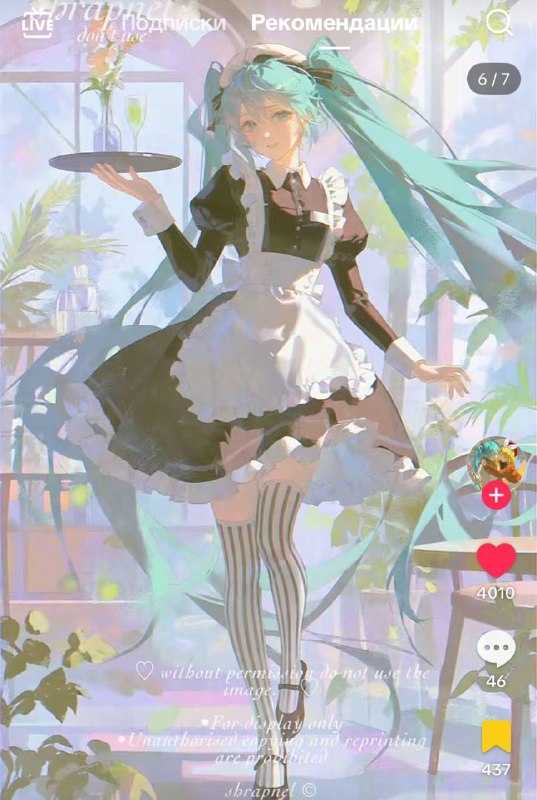
Task: Open the author's profile avatar
Action: (495, 463)
